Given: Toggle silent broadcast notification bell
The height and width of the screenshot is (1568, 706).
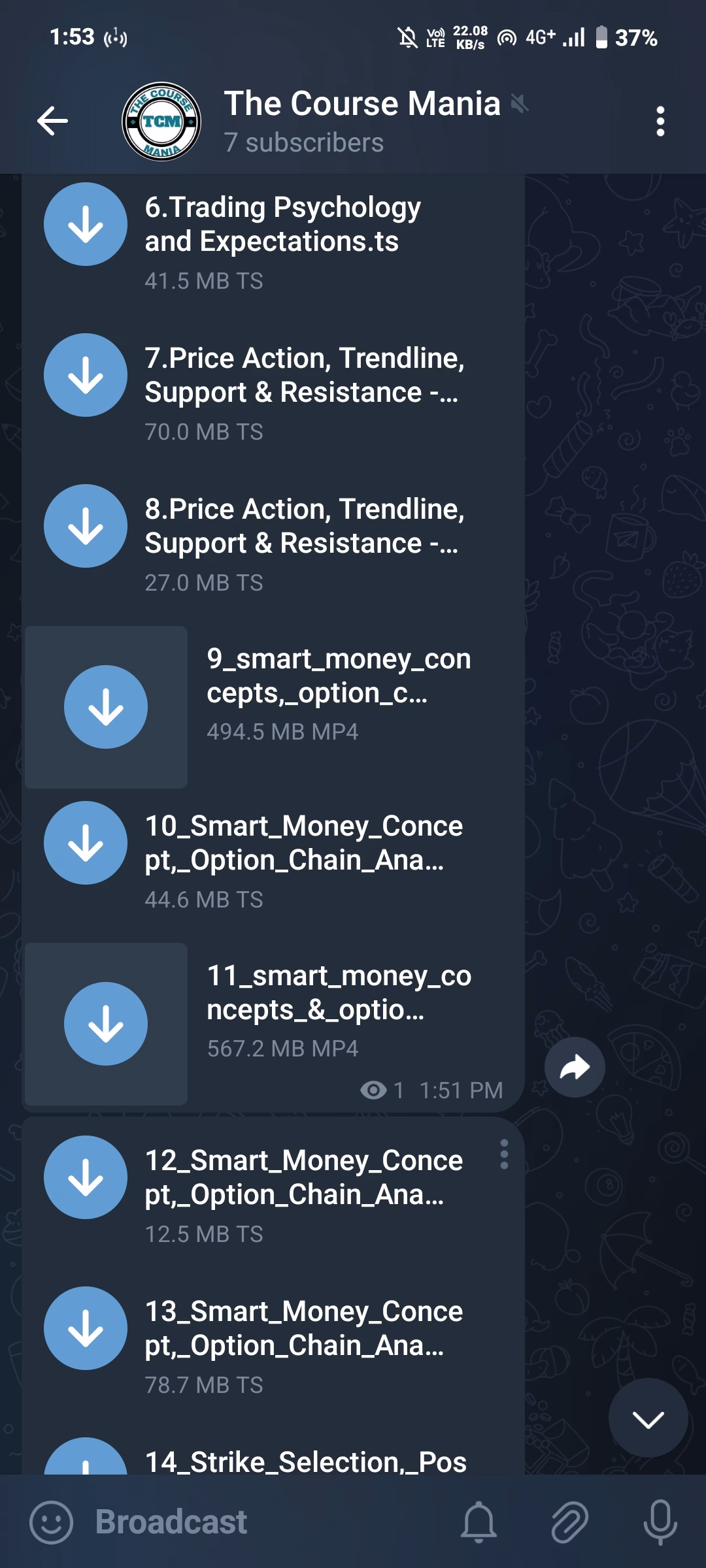Looking at the screenshot, I should point(479,1522).
